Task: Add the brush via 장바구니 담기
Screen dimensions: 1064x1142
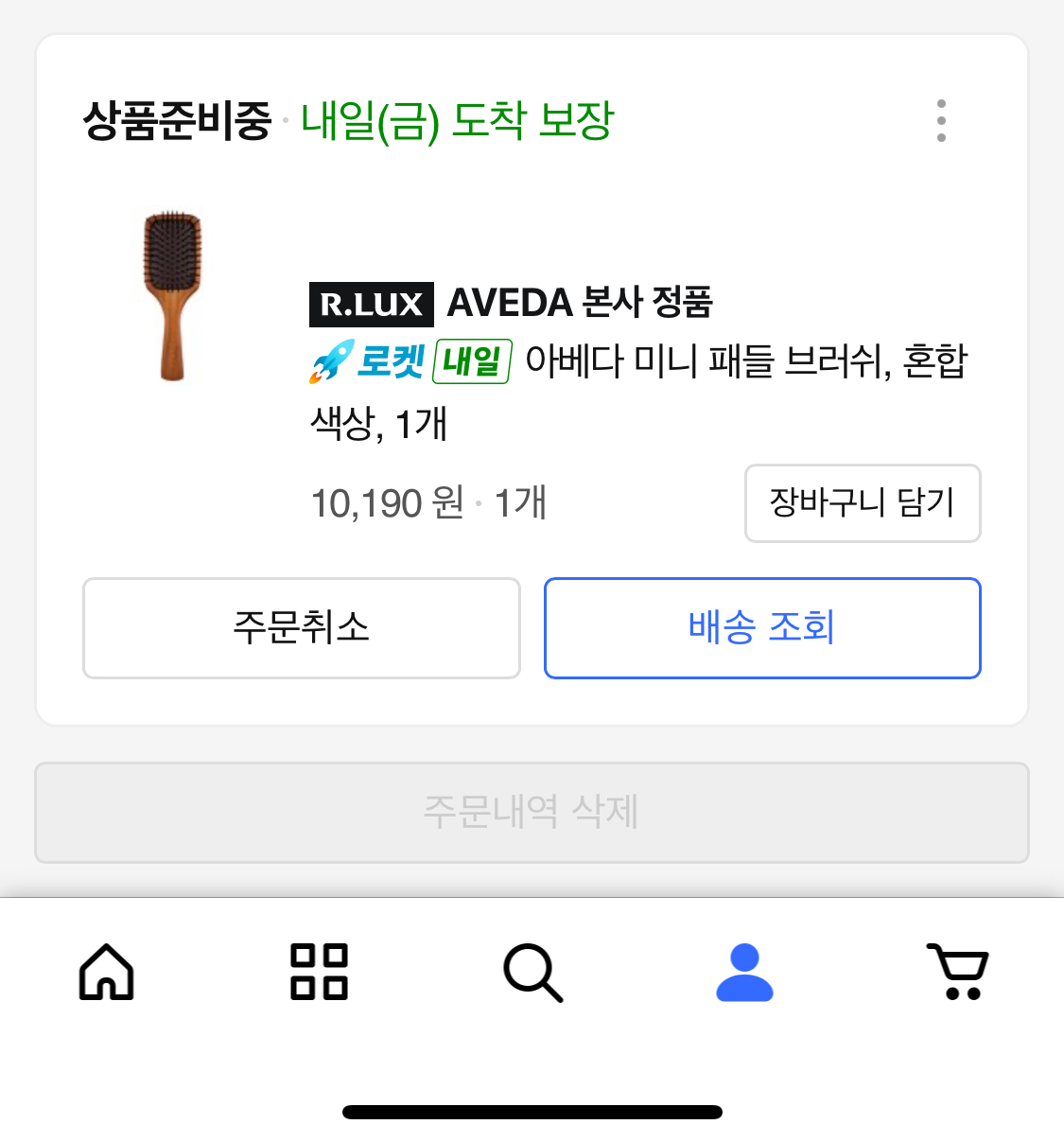Action: (x=862, y=503)
